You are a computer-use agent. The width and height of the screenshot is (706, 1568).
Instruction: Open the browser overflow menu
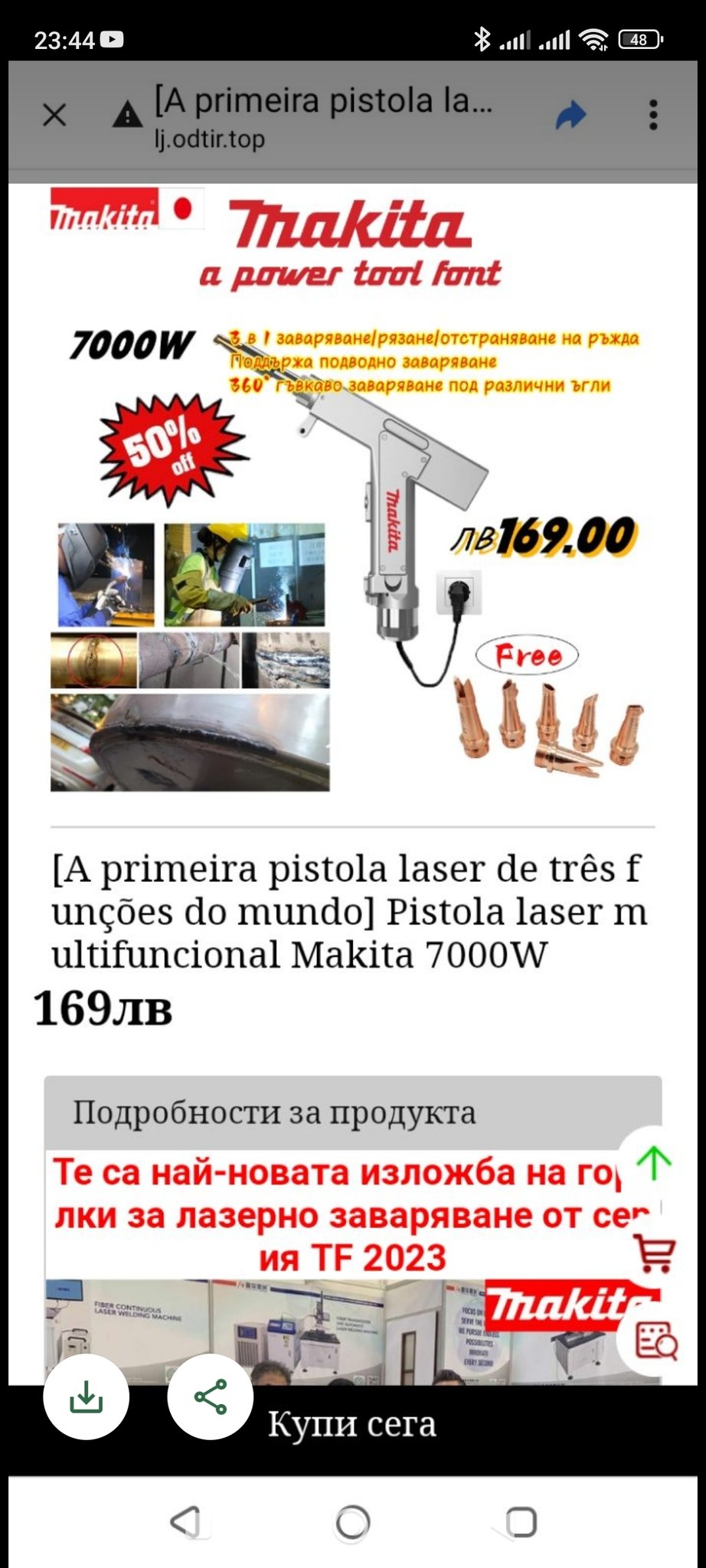pos(652,115)
